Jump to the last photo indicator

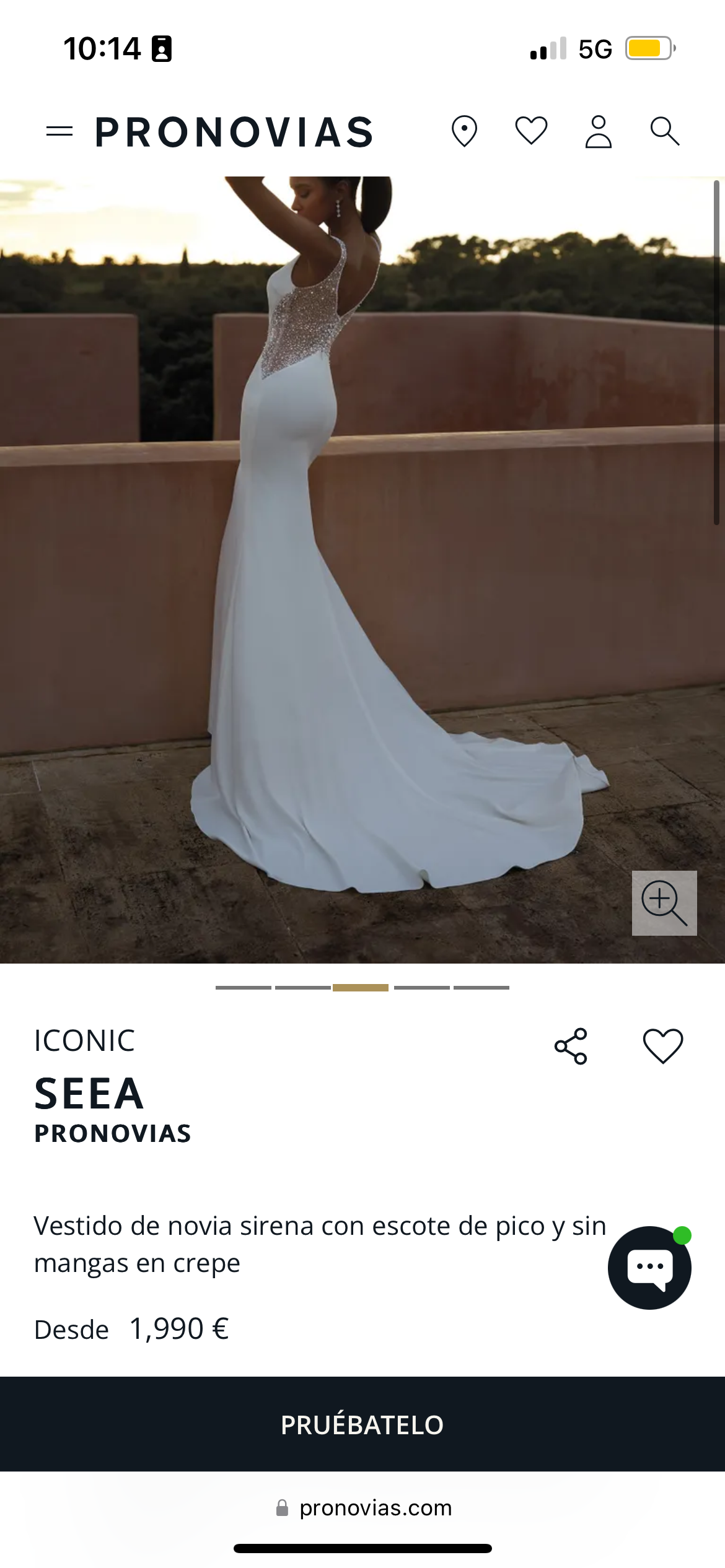481,987
